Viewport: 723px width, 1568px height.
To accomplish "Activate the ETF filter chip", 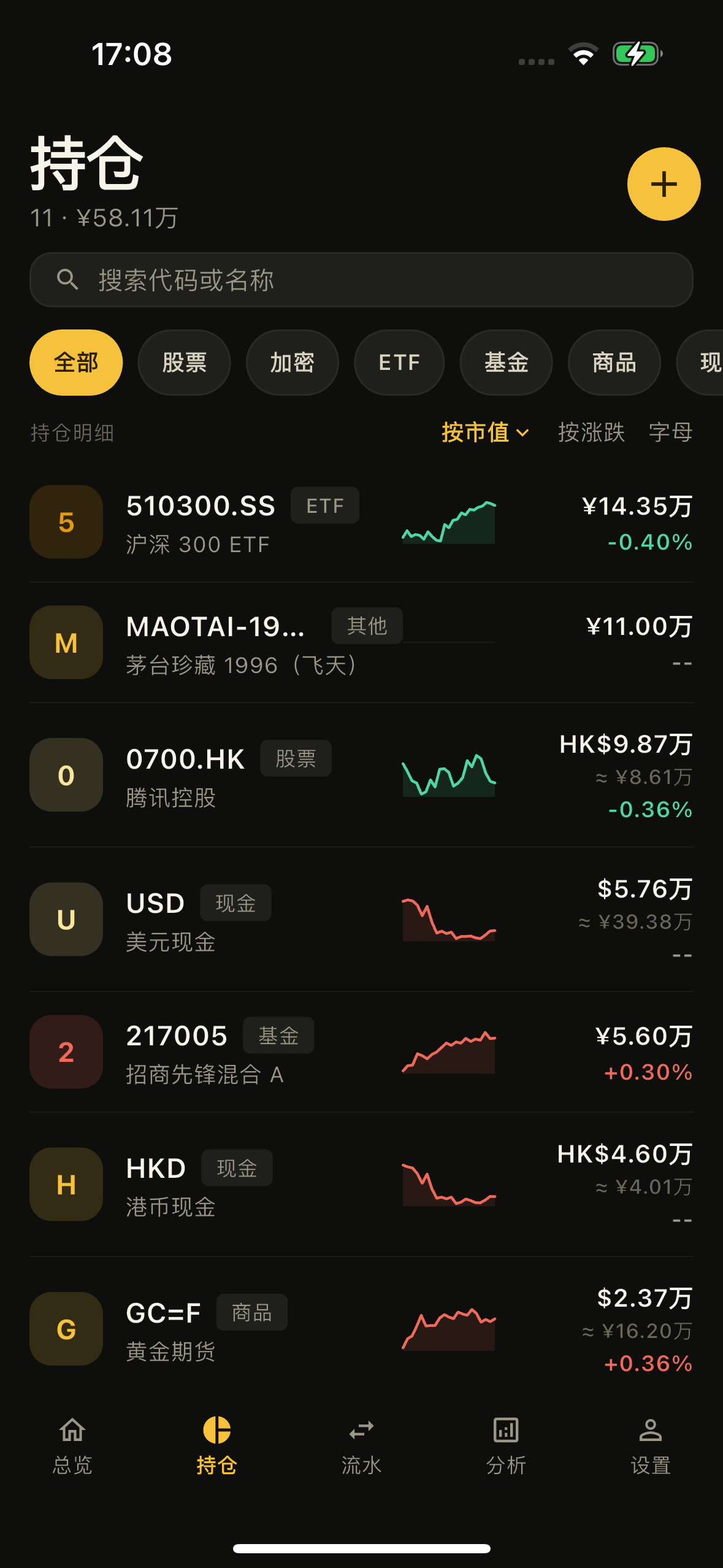I will click(399, 363).
